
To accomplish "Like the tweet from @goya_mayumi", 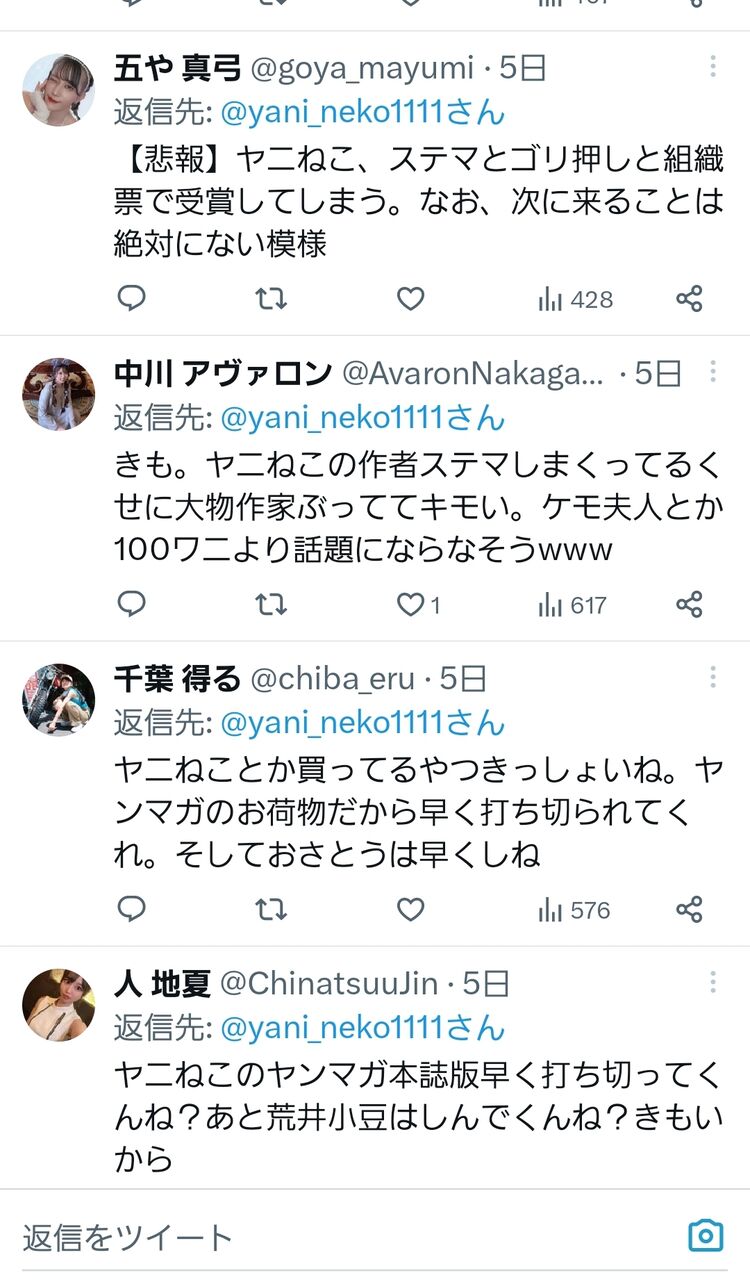I will pyautogui.click(x=410, y=299).
